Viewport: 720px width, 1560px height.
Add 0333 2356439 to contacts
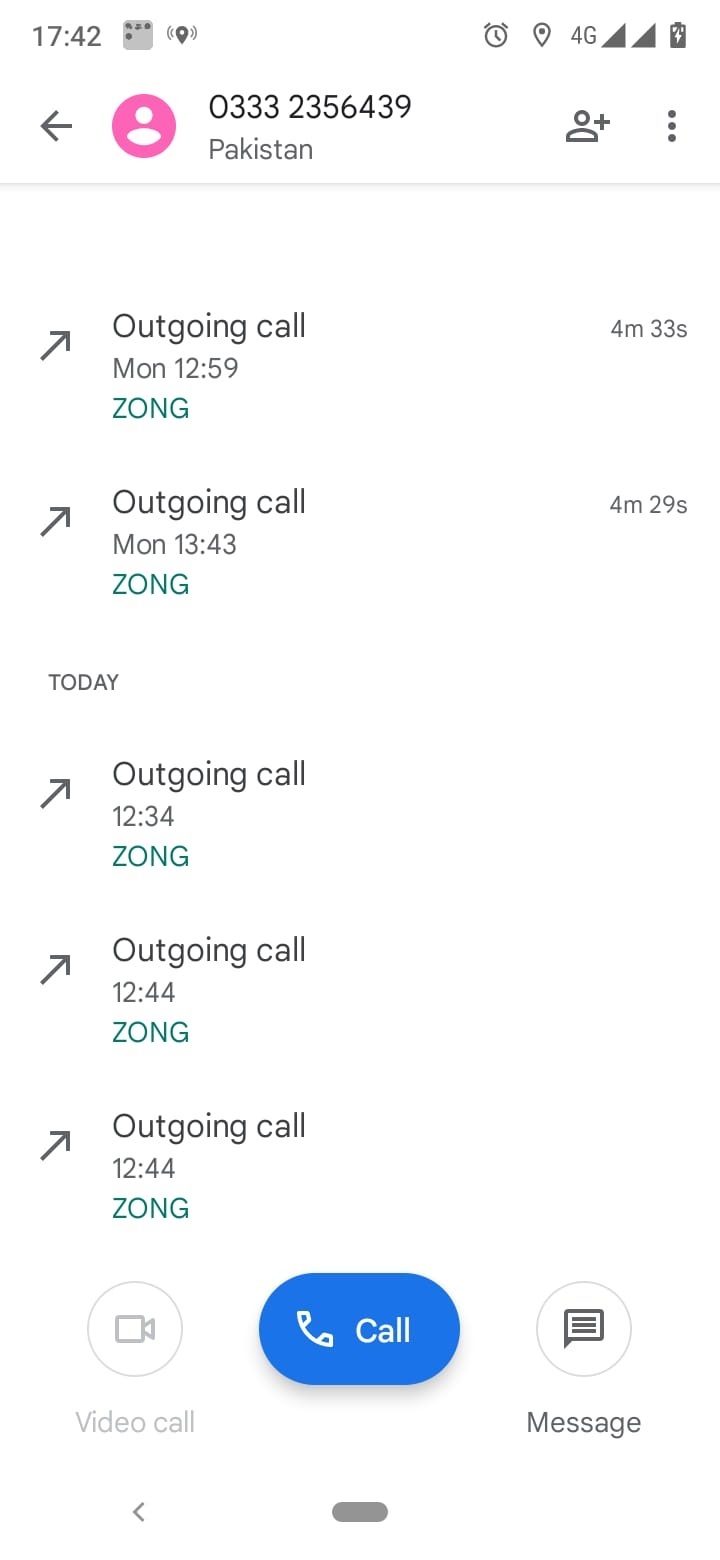tap(588, 127)
